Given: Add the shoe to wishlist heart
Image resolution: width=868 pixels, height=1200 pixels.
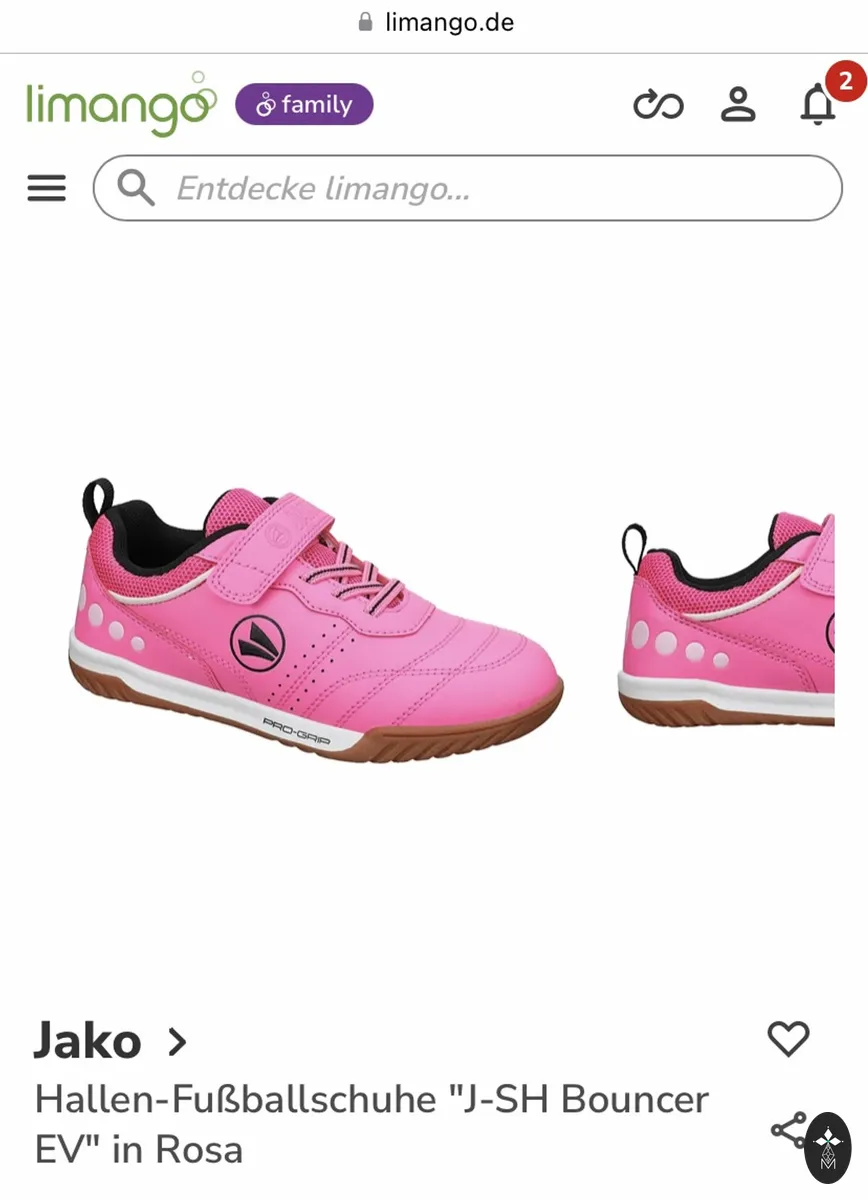Looking at the screenshot, I should click(788, 1039).
